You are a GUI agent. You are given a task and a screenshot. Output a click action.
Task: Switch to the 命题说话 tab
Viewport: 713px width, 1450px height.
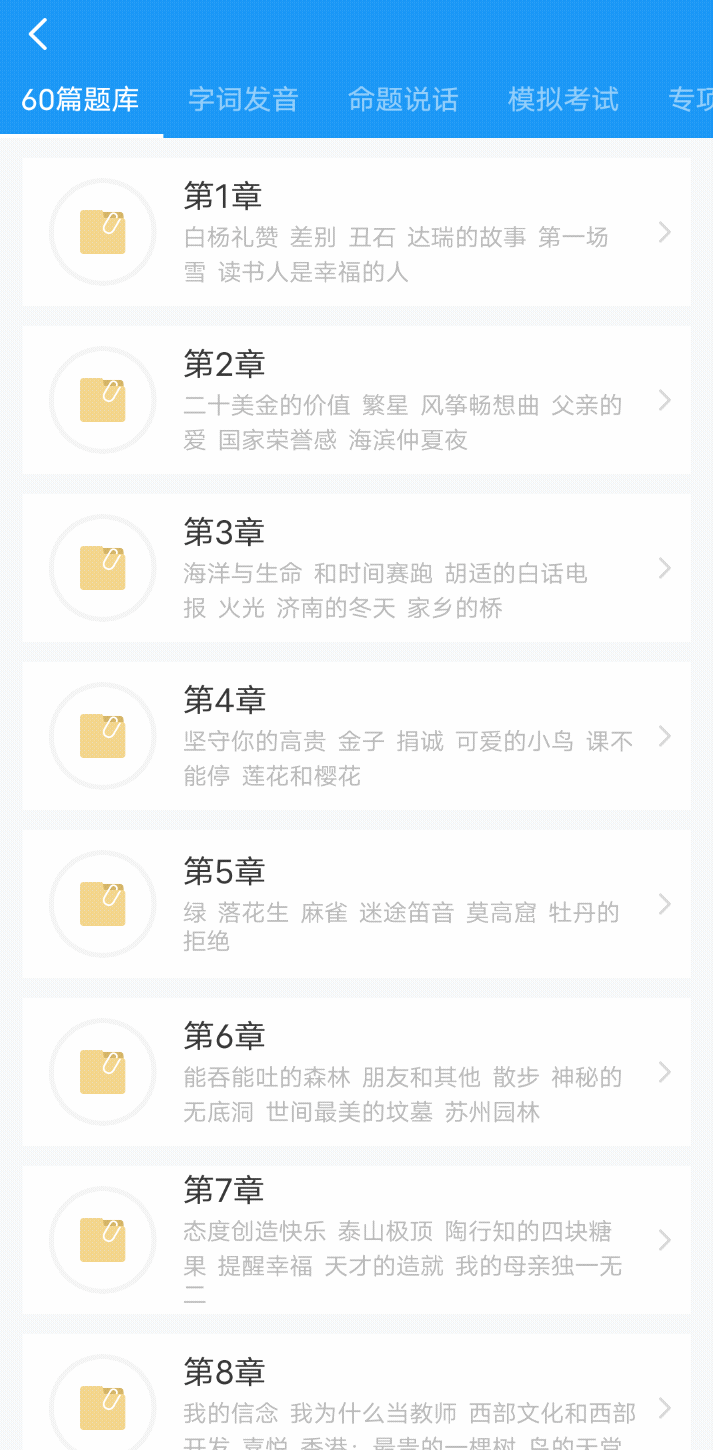pos(403,100)
